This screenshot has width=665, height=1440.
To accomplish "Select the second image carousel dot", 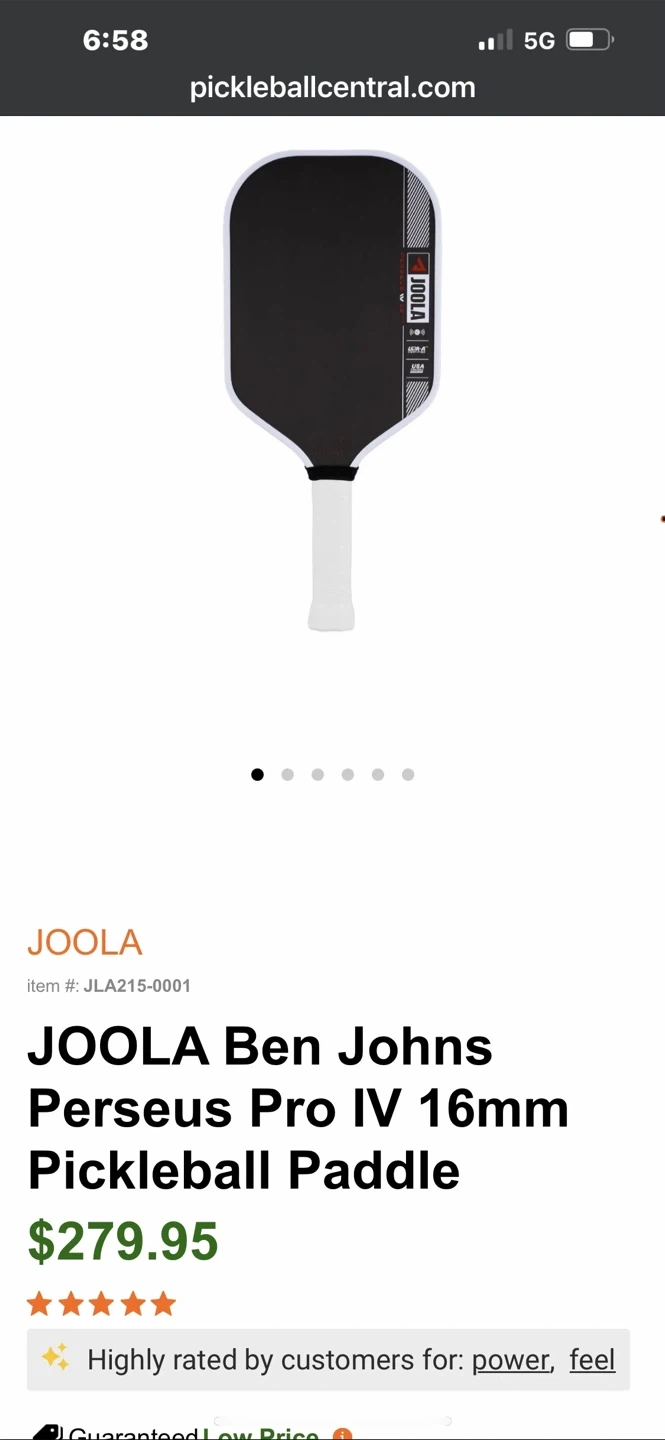I will click(x=288, y=774).
